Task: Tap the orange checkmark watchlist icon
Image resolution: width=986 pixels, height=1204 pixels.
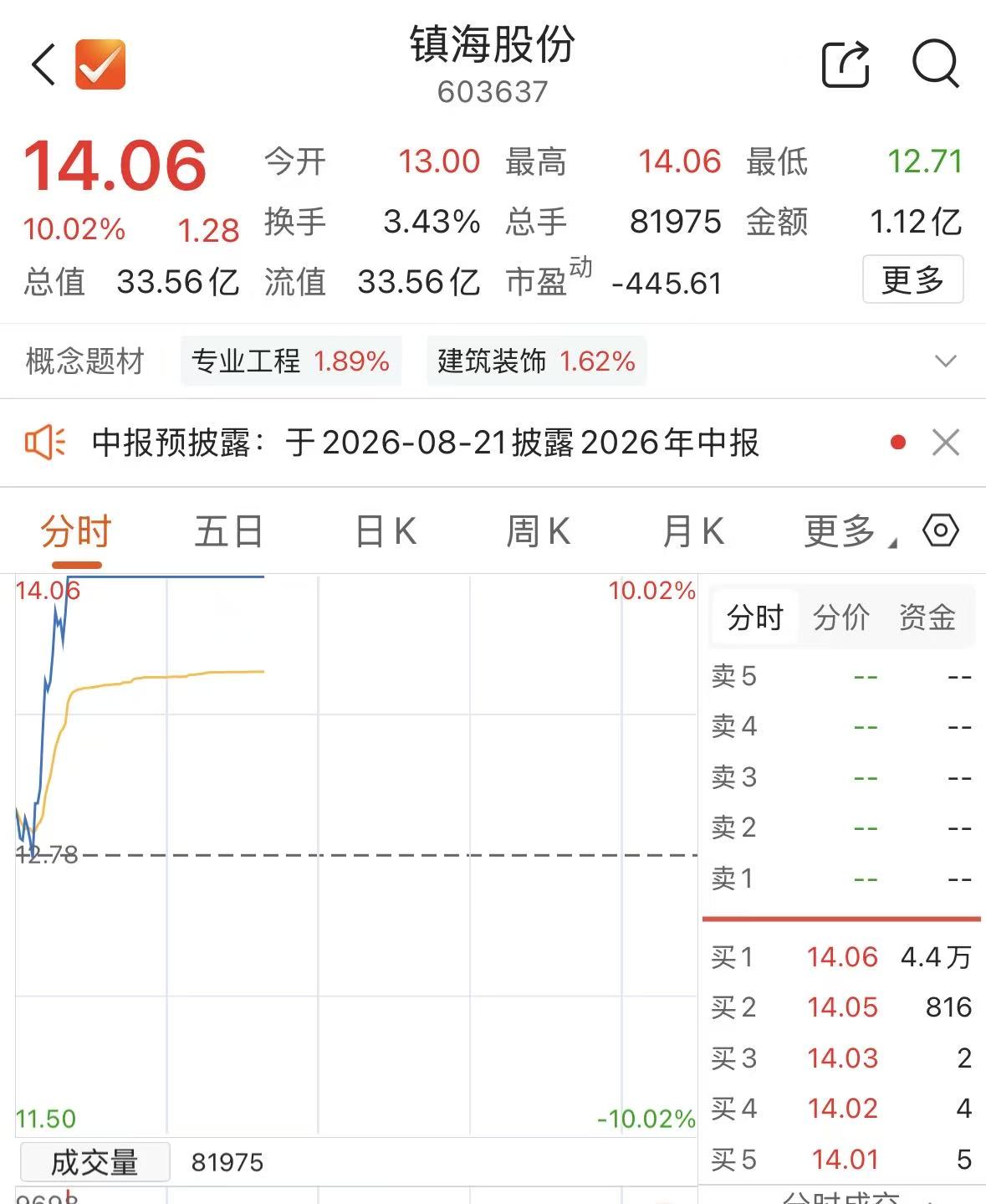Action: click(x=100, y=64)
